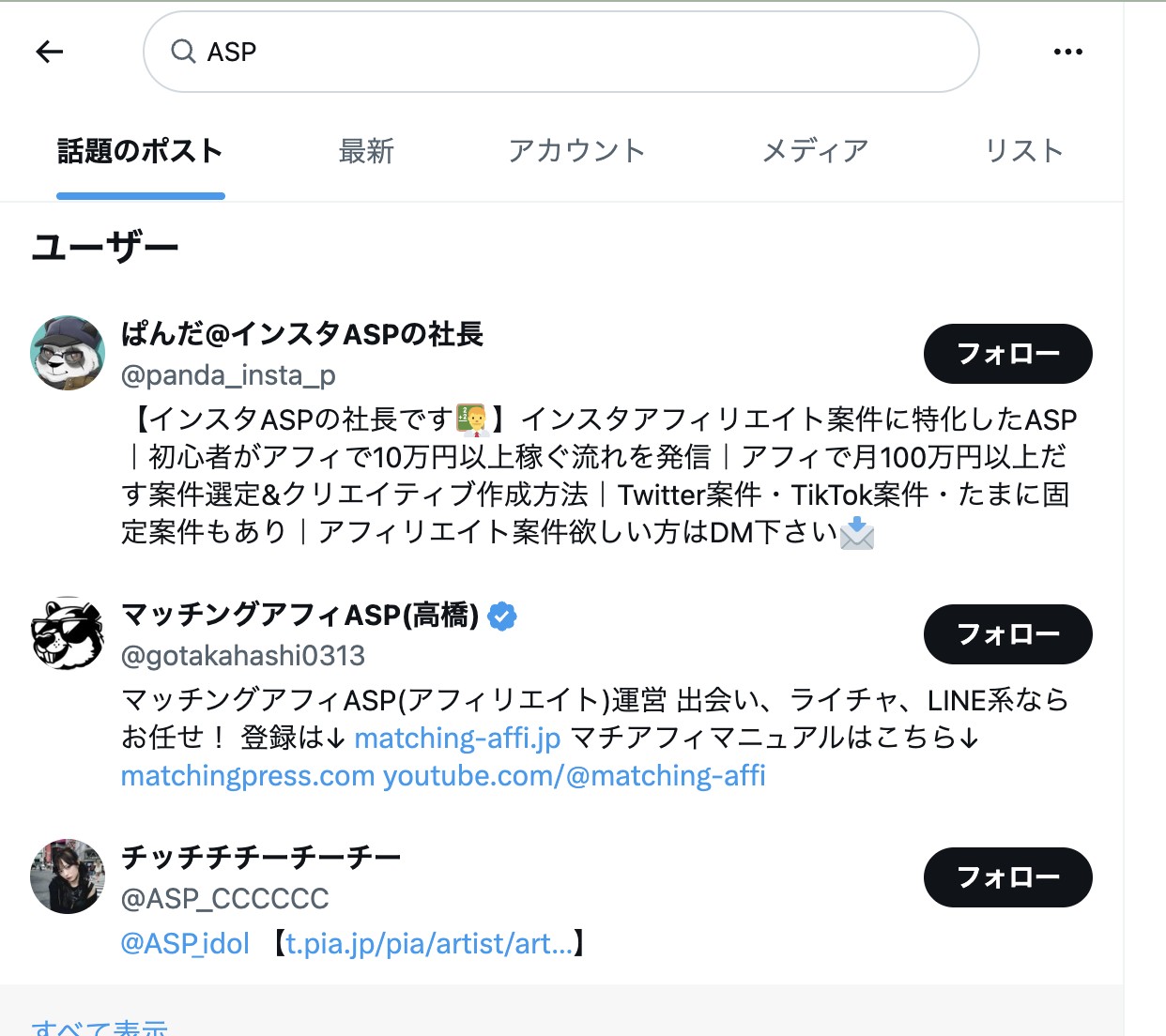Viewport: 1166px width, 1036px height.
Task: Open the youtube.com/@matching-affi link
Action: (x=575, y=776)
